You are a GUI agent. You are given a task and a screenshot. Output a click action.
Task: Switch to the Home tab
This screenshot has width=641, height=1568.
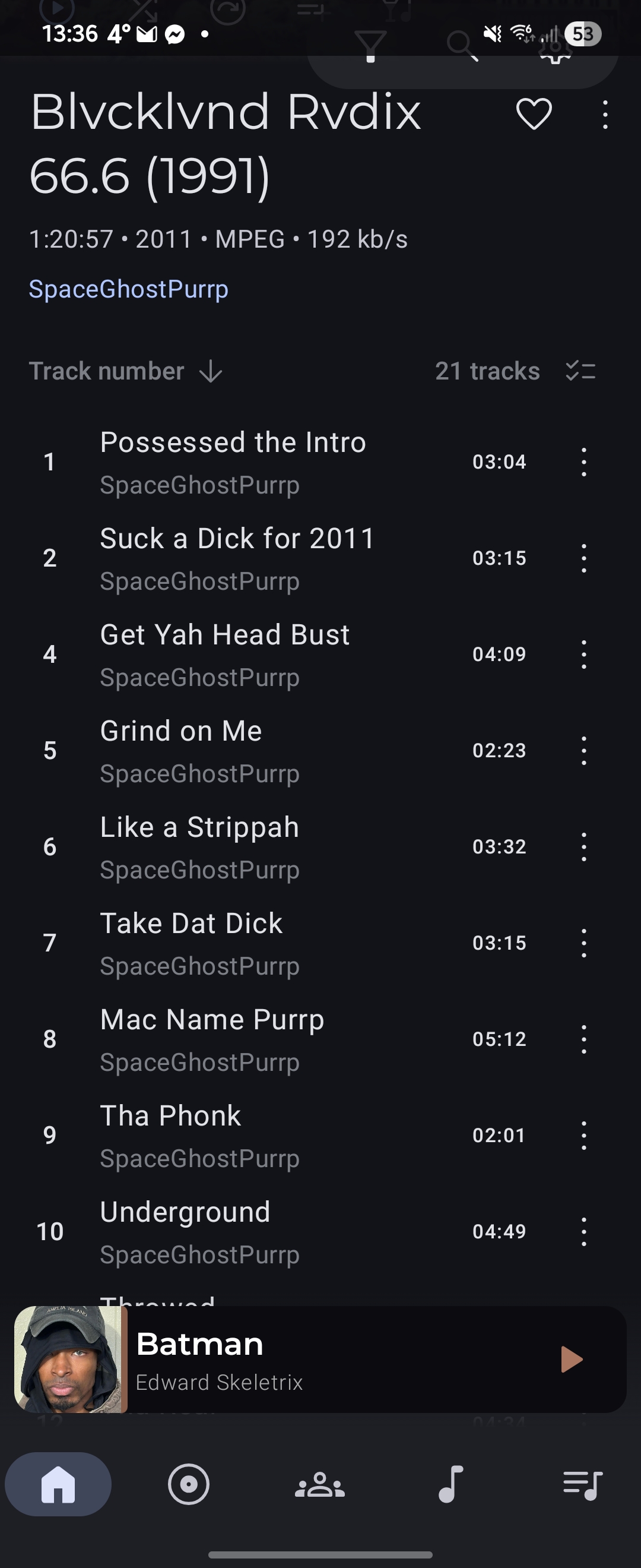pos(58,1485)
